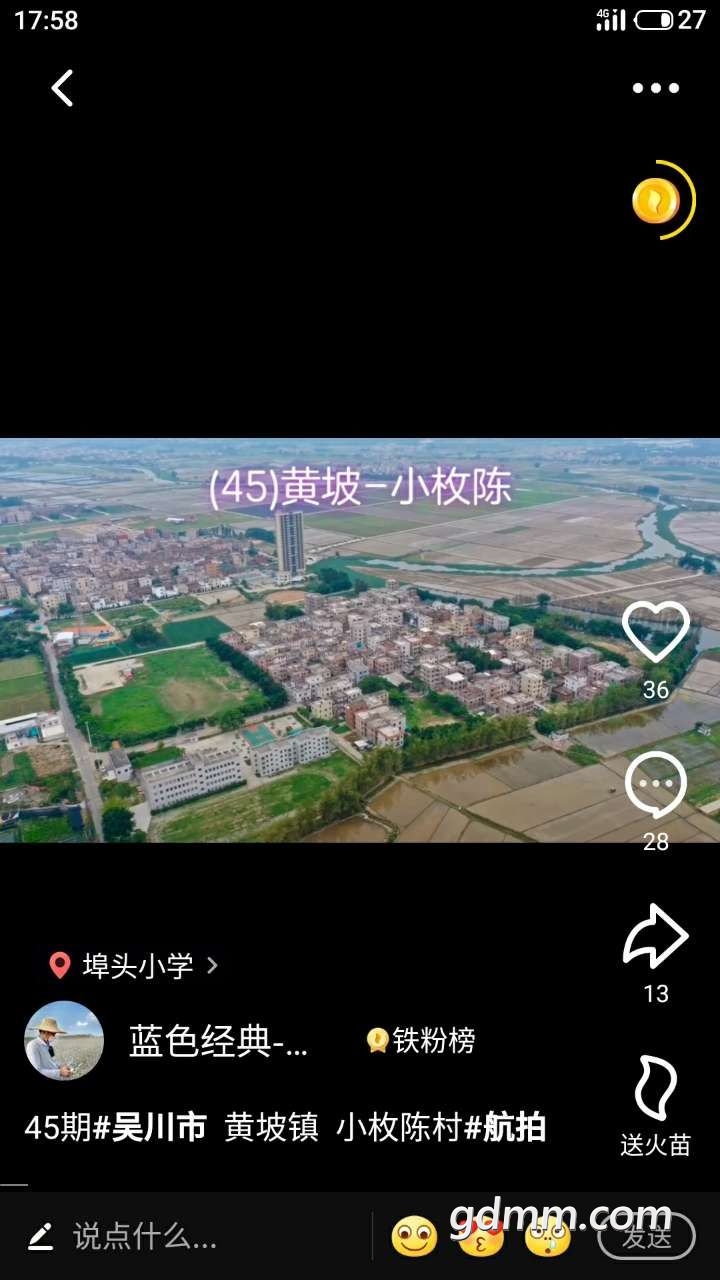Image resolution: width=720 pixels, height=1280 pixels.
Task: Tap the 发送 send button
Action: coord(646,1237)
